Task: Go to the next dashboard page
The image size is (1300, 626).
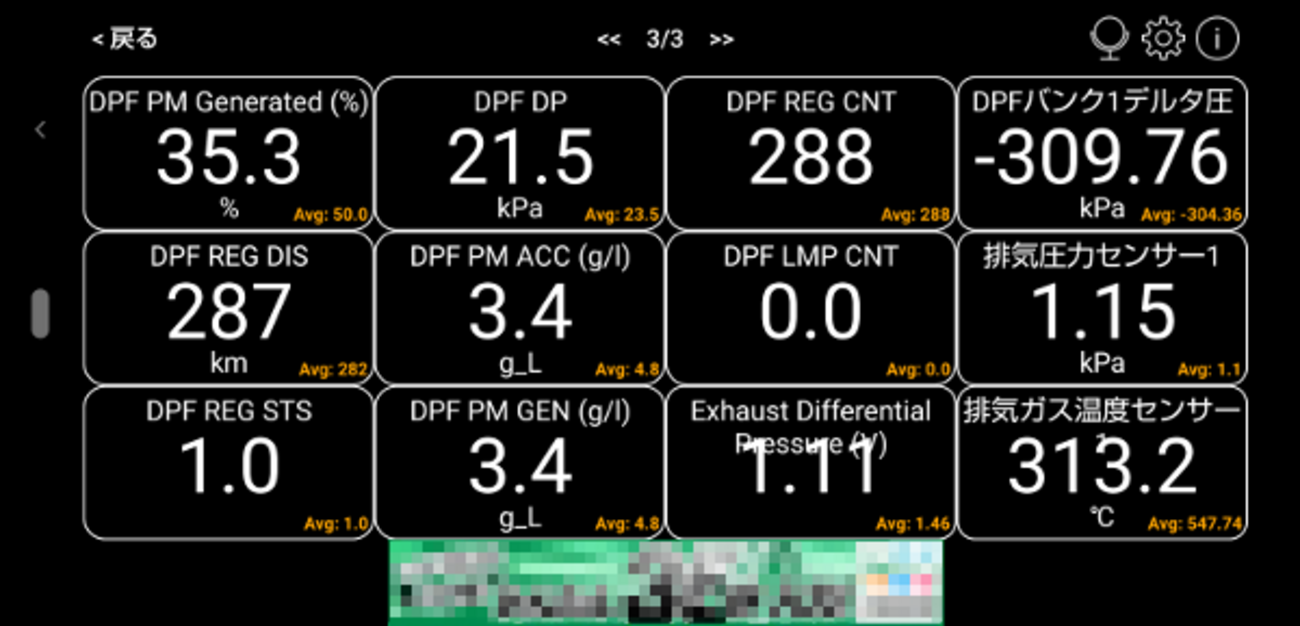Action: pyautogui.click(x=721, y=40)
